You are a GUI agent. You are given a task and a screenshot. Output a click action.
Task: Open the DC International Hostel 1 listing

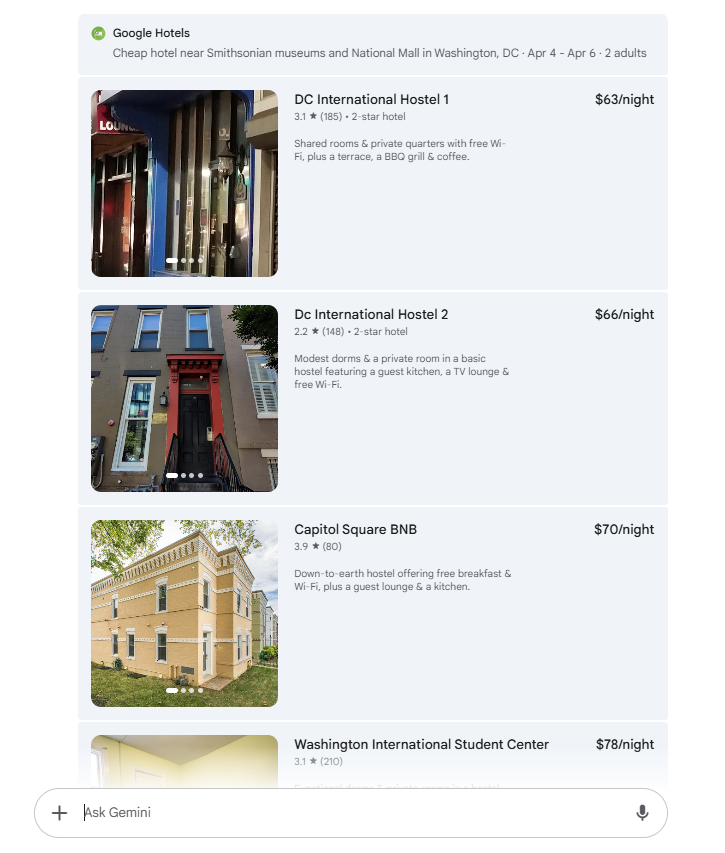(x=371, y=100)
